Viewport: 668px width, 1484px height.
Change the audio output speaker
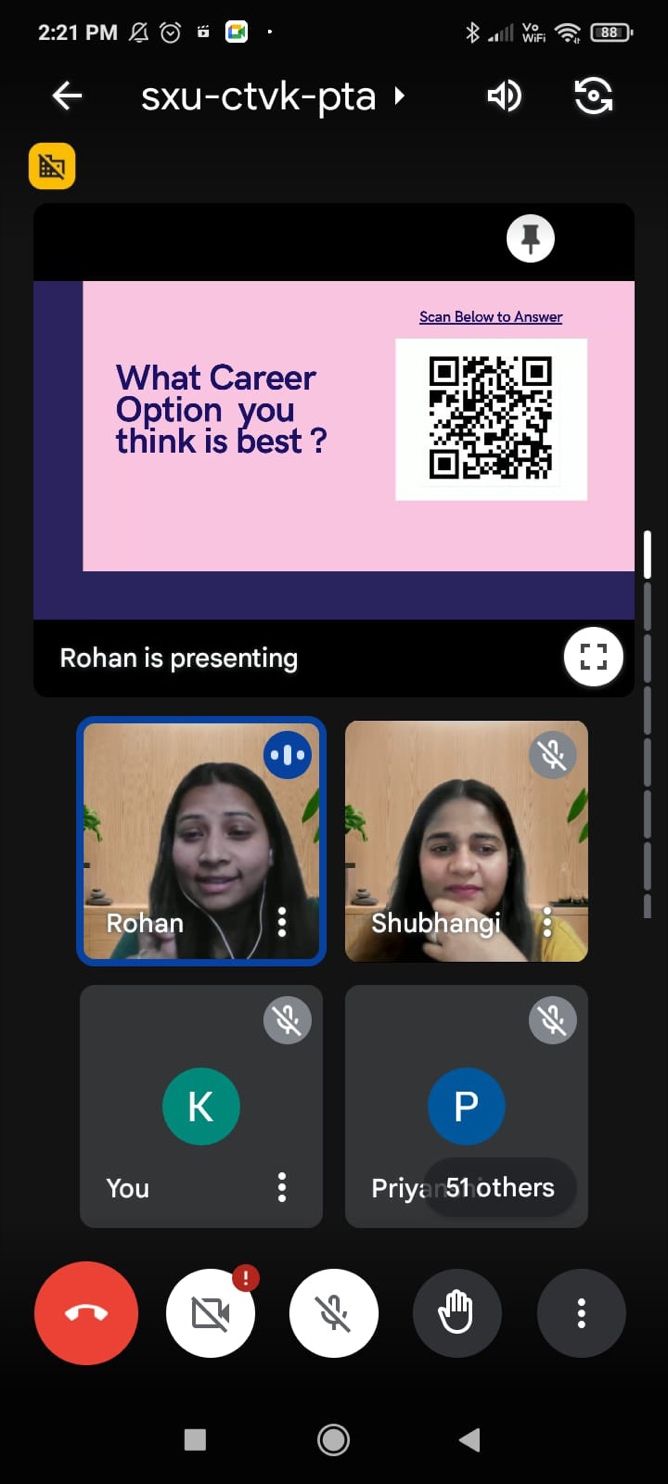[x=505, y=96]
